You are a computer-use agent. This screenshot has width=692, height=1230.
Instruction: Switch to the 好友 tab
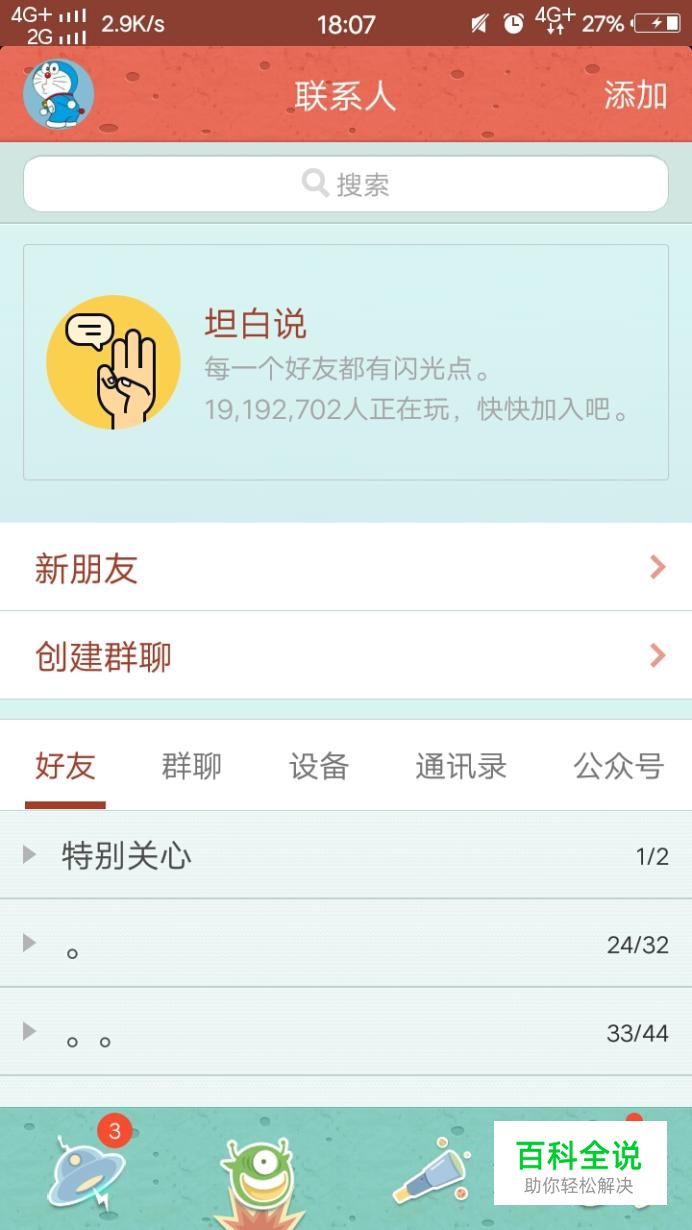[x=65, y=767]
